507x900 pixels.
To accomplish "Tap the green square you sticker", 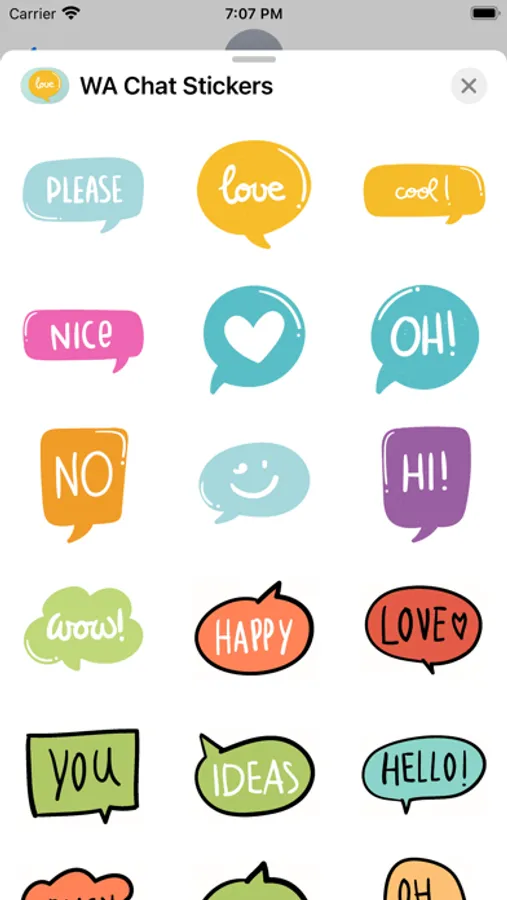I will [83, 775].
